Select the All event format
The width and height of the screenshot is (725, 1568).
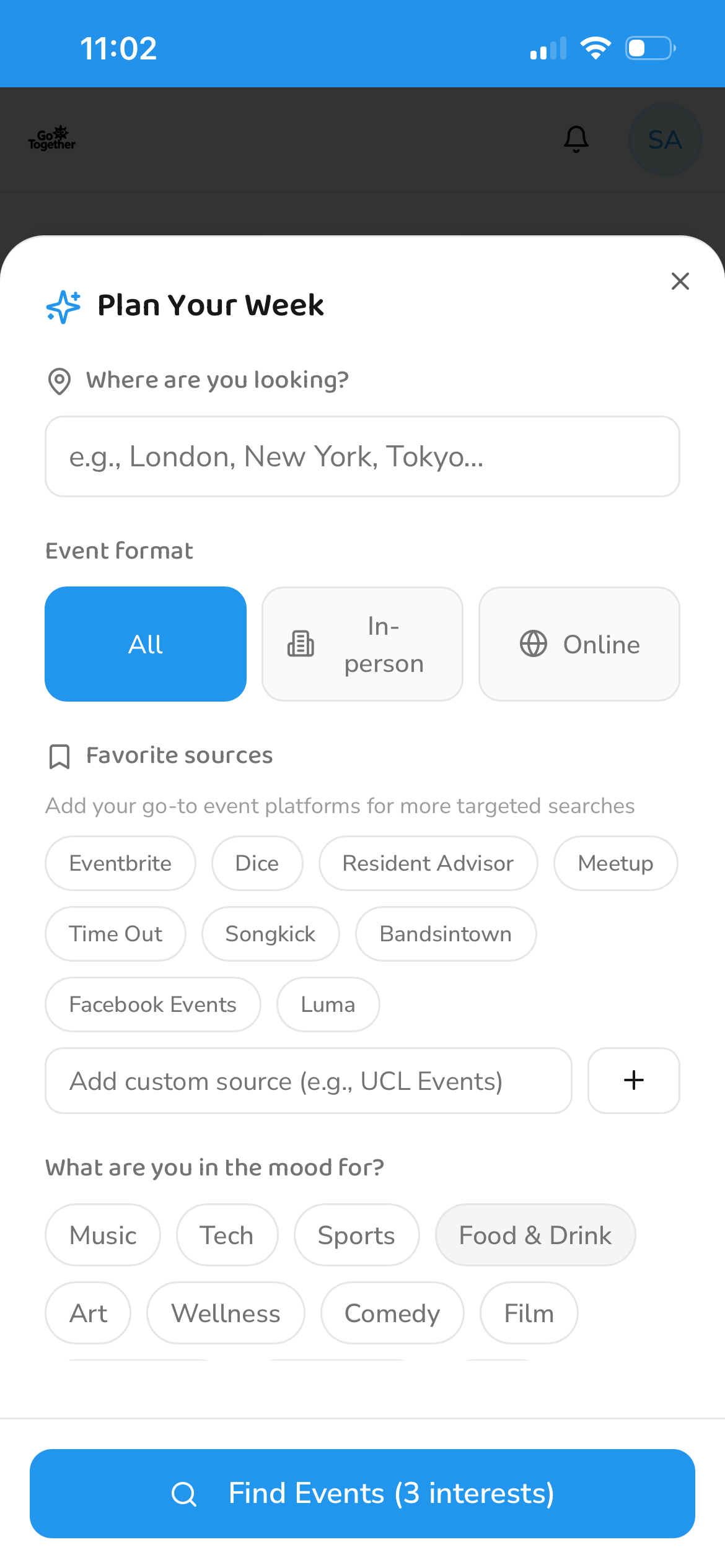click(146, 644)
